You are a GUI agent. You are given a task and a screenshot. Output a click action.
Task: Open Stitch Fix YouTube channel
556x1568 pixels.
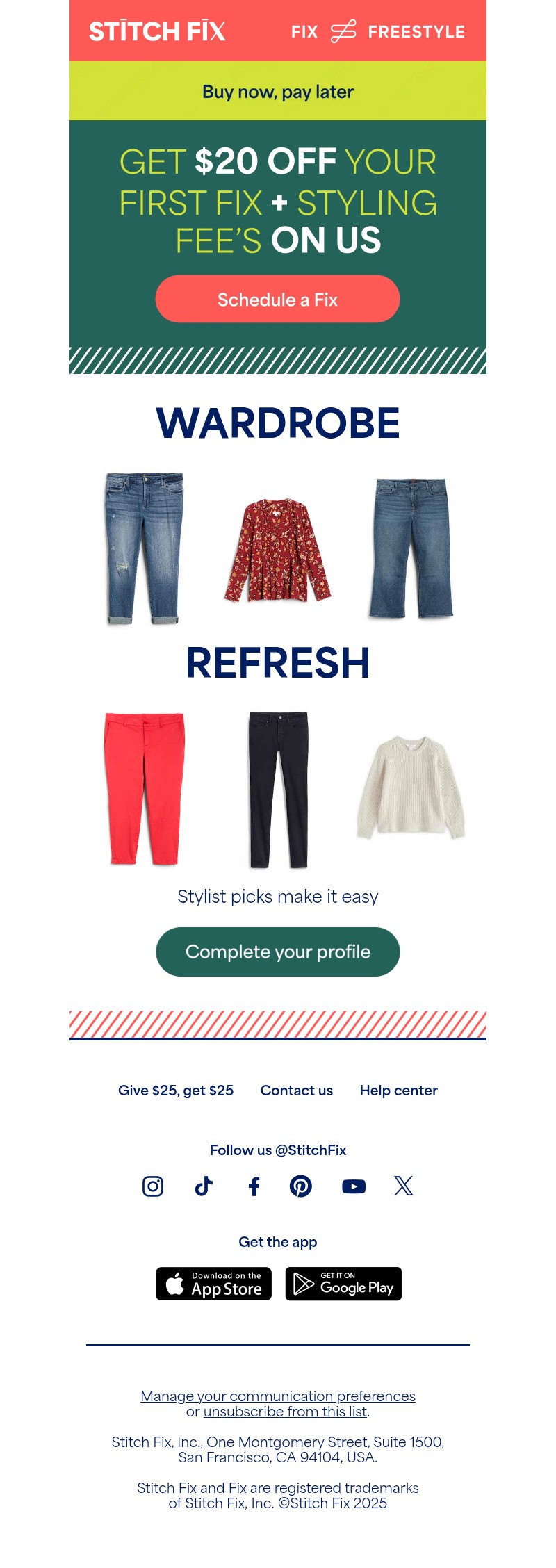pyautogui.click(x=354, y=1186)
